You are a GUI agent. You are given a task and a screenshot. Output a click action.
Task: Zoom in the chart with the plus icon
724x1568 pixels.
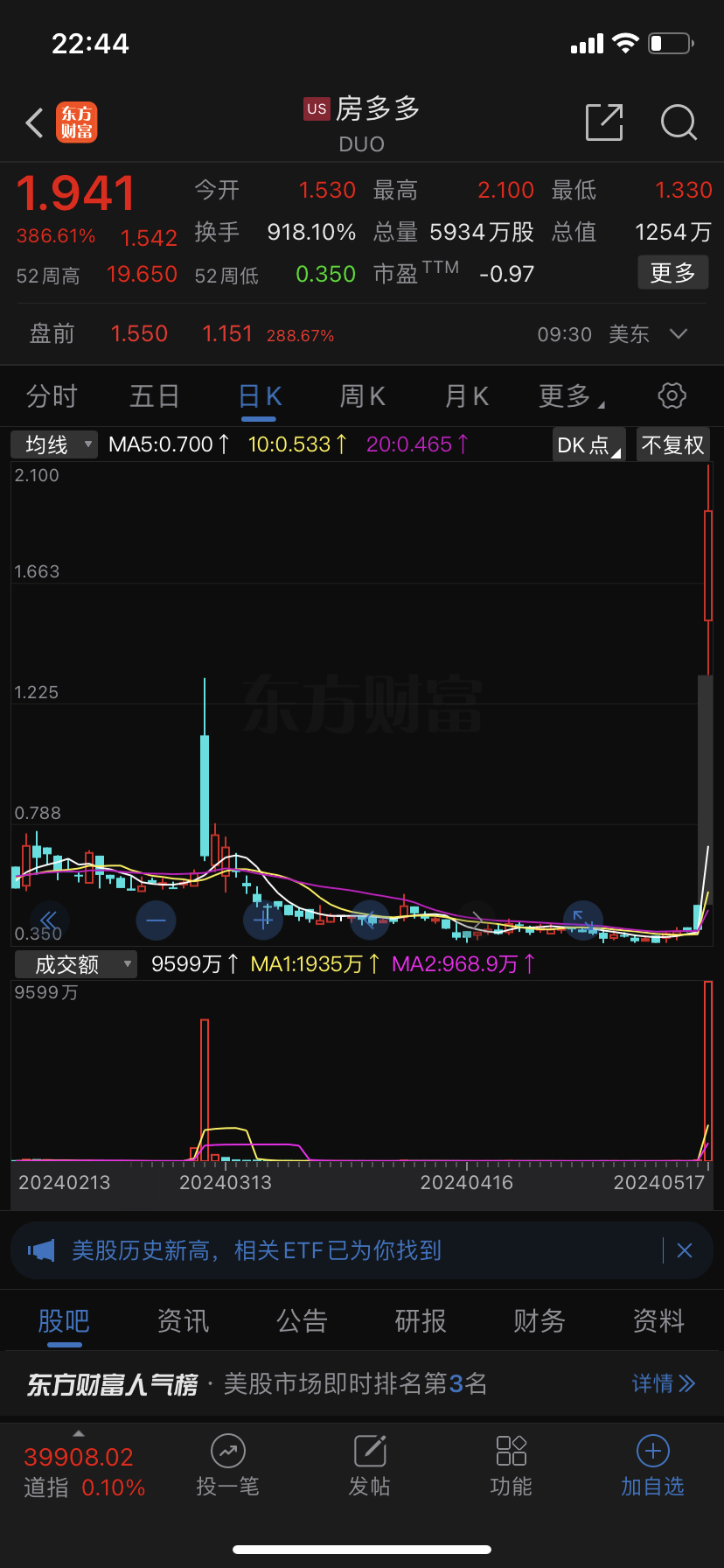(x=263, y=920)
